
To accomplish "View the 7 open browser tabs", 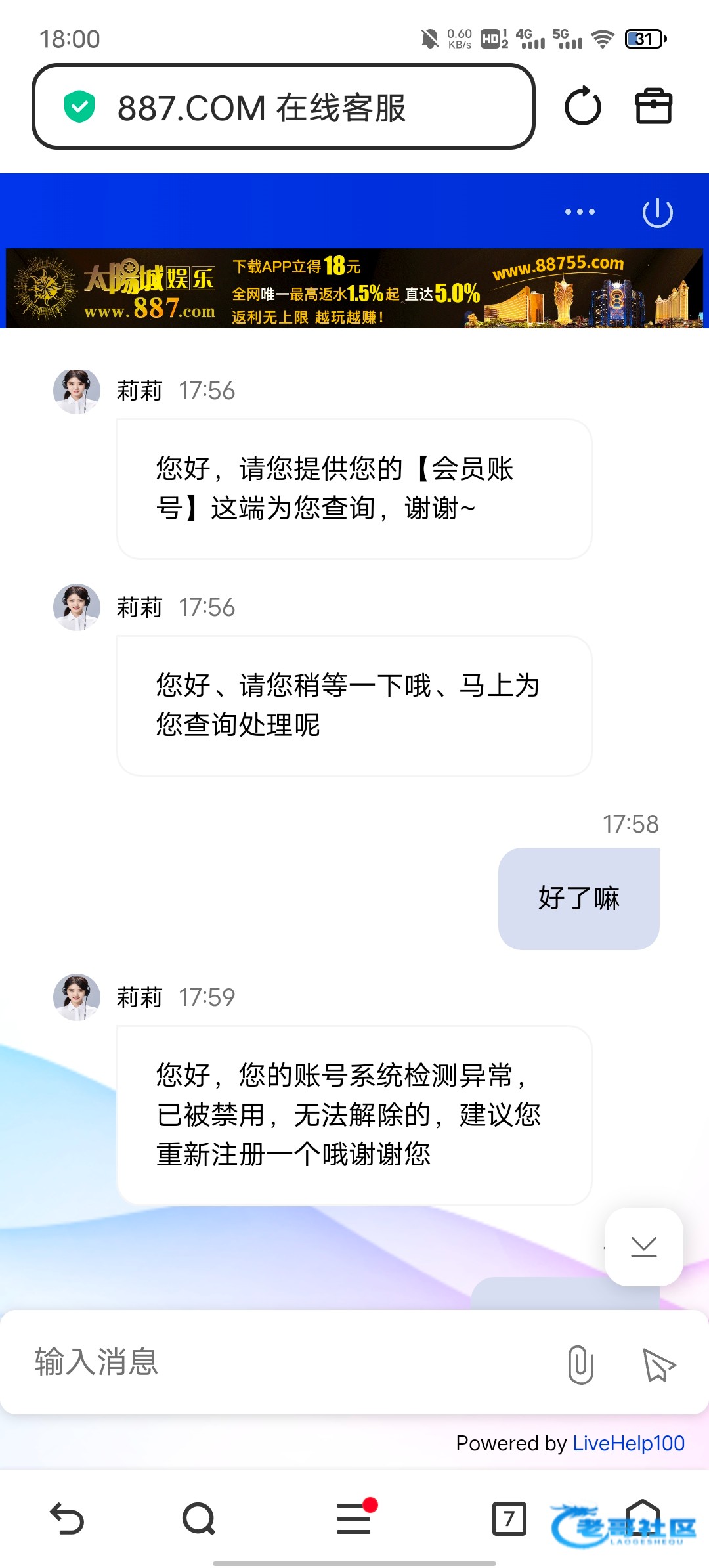I will point(509,1519).
